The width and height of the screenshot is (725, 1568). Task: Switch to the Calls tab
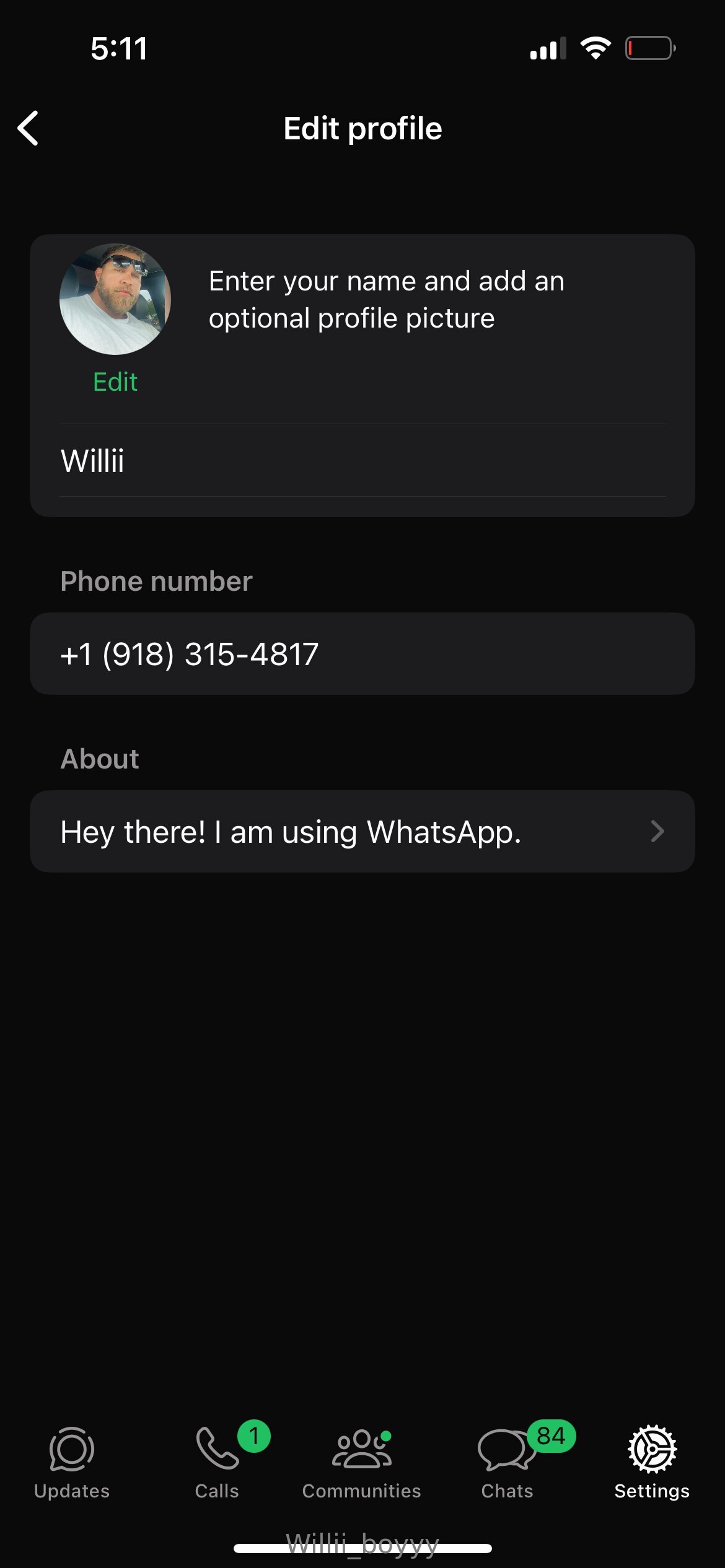(x=217, y=1463)
